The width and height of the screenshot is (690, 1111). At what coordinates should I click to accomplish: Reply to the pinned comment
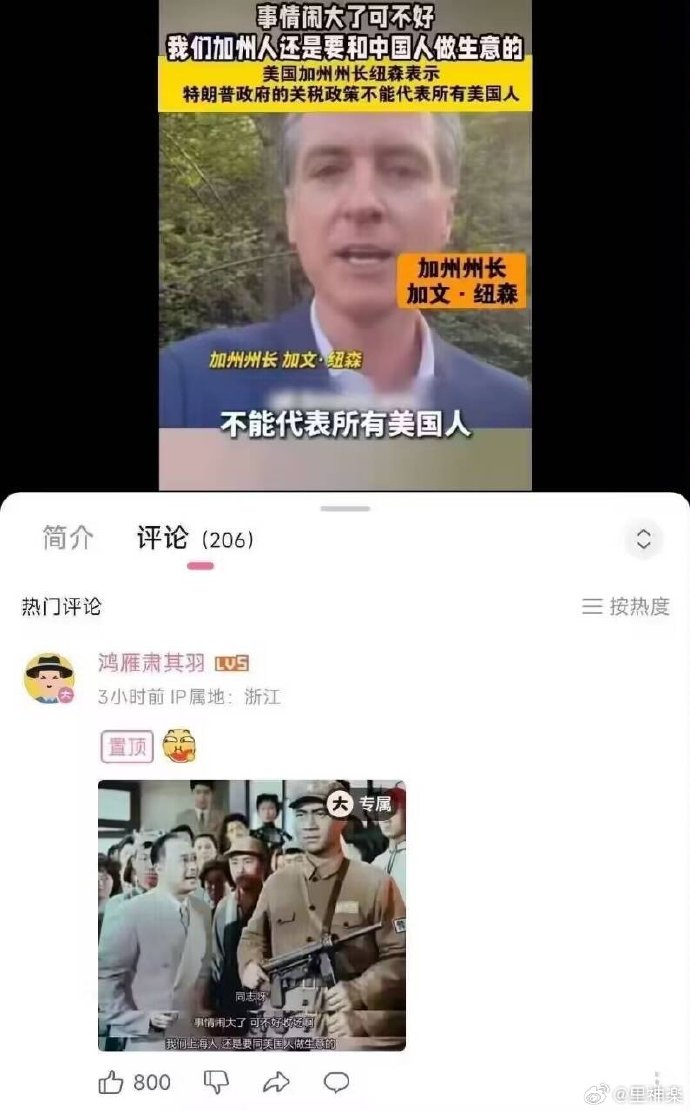point(336,1082)
